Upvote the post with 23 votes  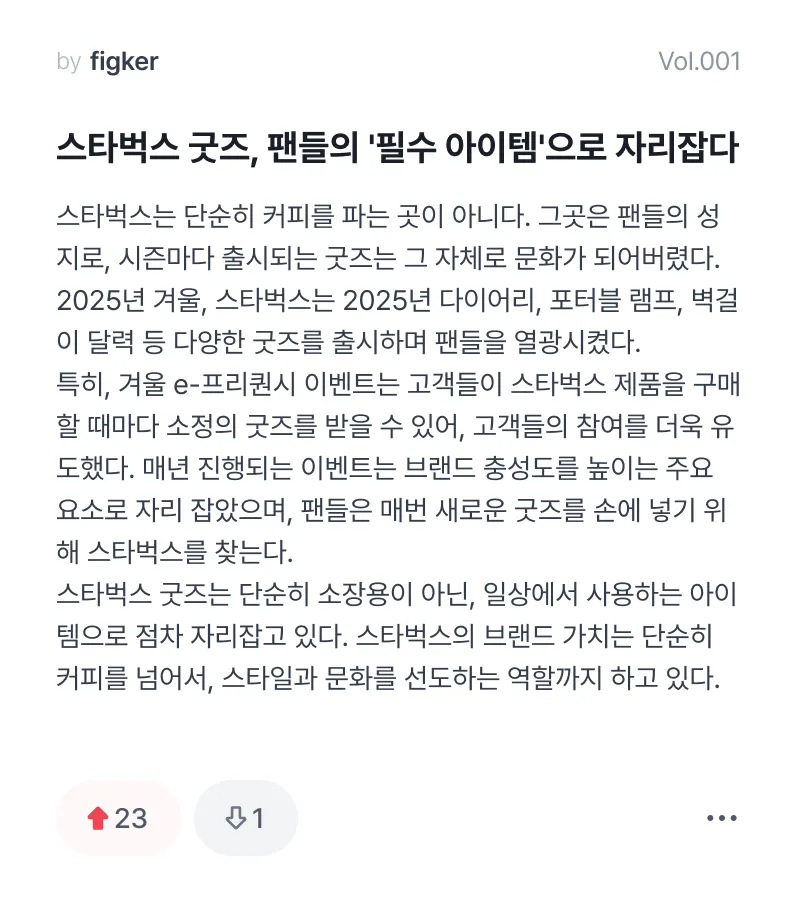pos(118,818)
